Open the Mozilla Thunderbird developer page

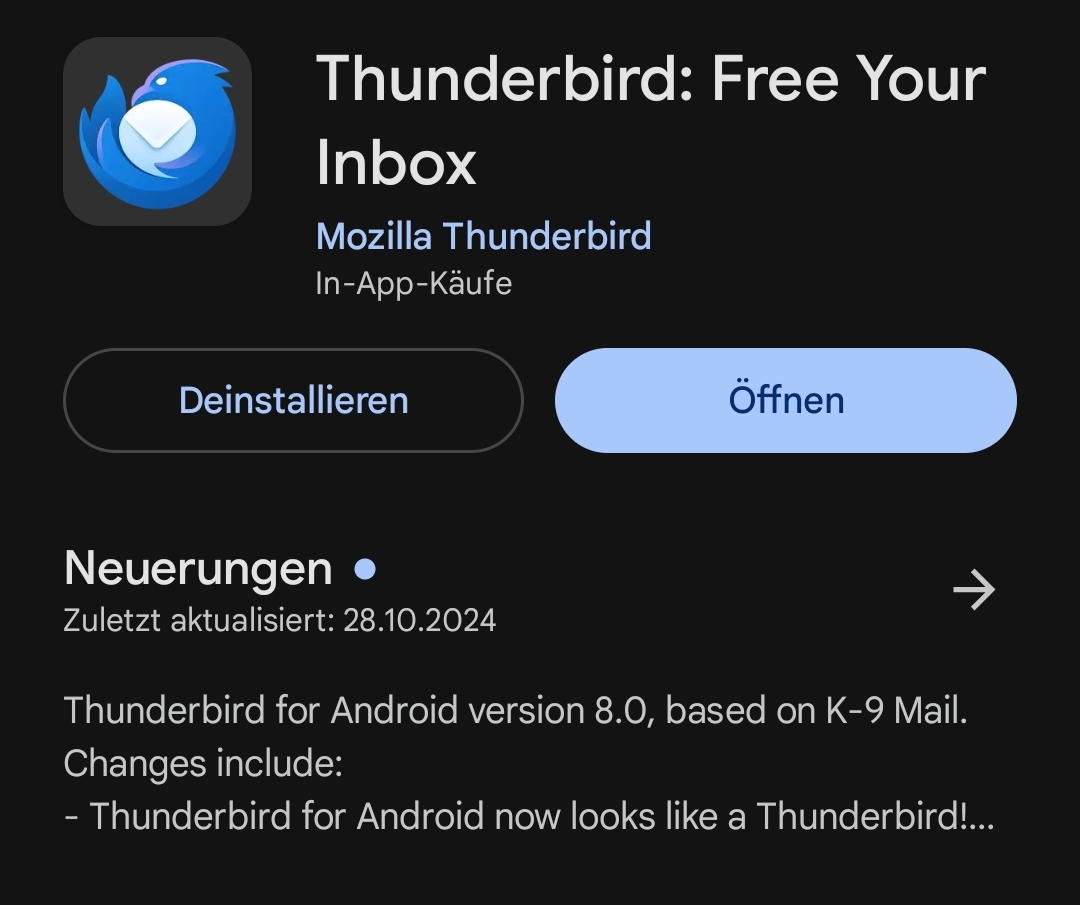coord(483,236)
